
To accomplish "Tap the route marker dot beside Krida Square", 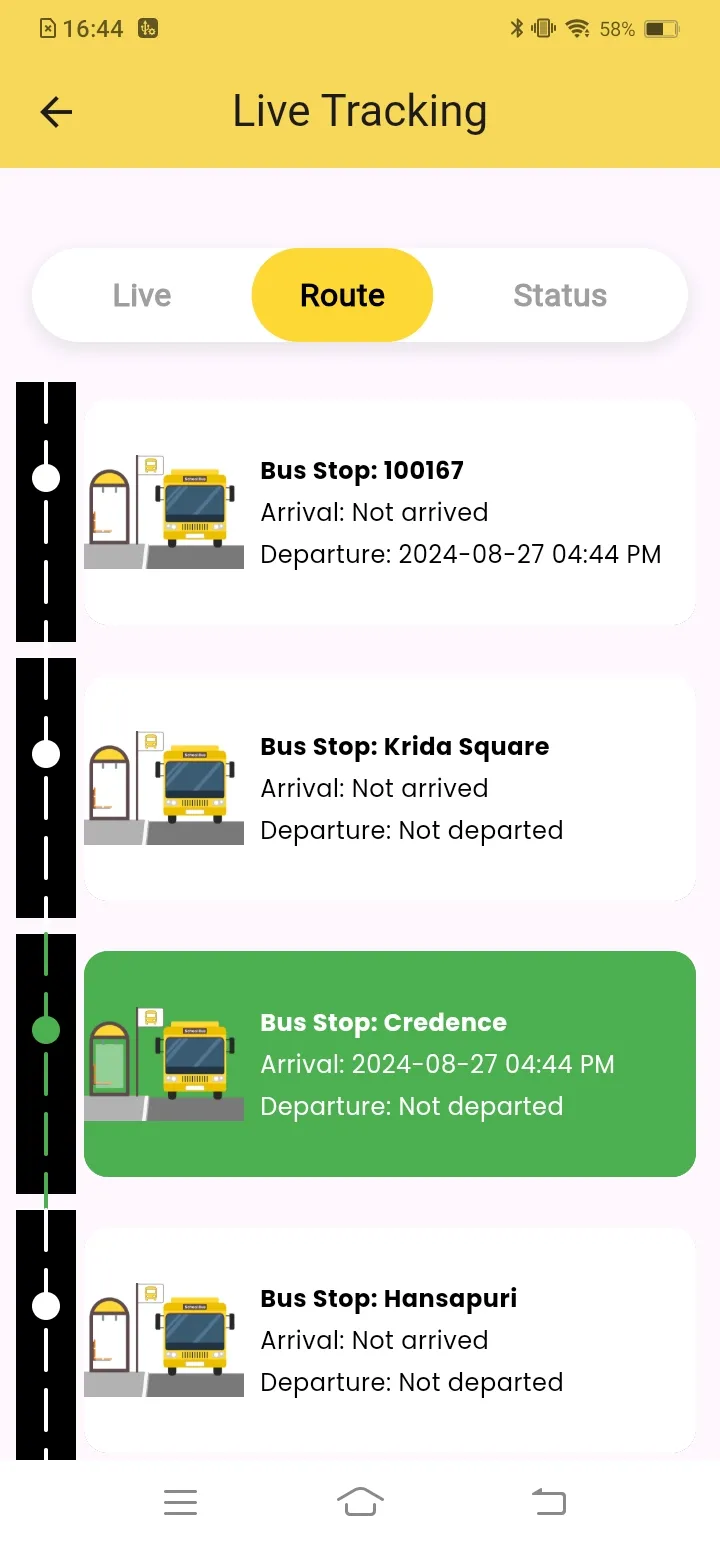I will [x=45, y=753].
